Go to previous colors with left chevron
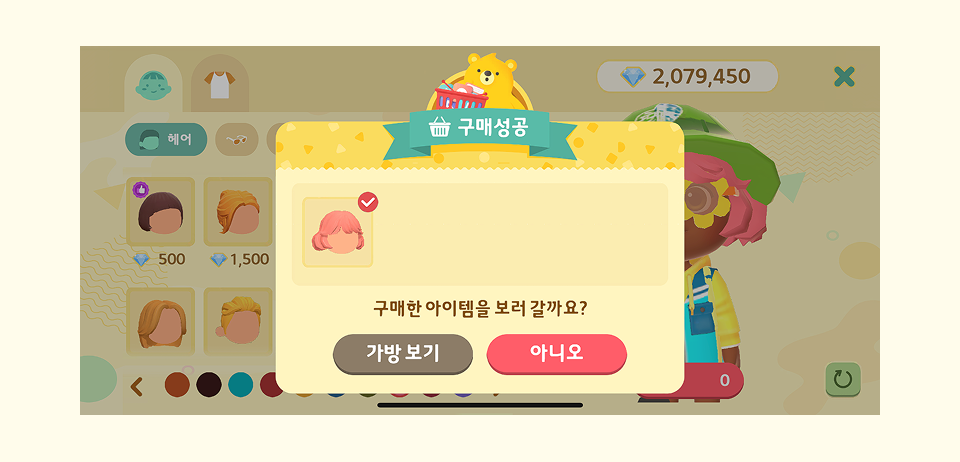 pyautogui.click(x=137, y=385)
